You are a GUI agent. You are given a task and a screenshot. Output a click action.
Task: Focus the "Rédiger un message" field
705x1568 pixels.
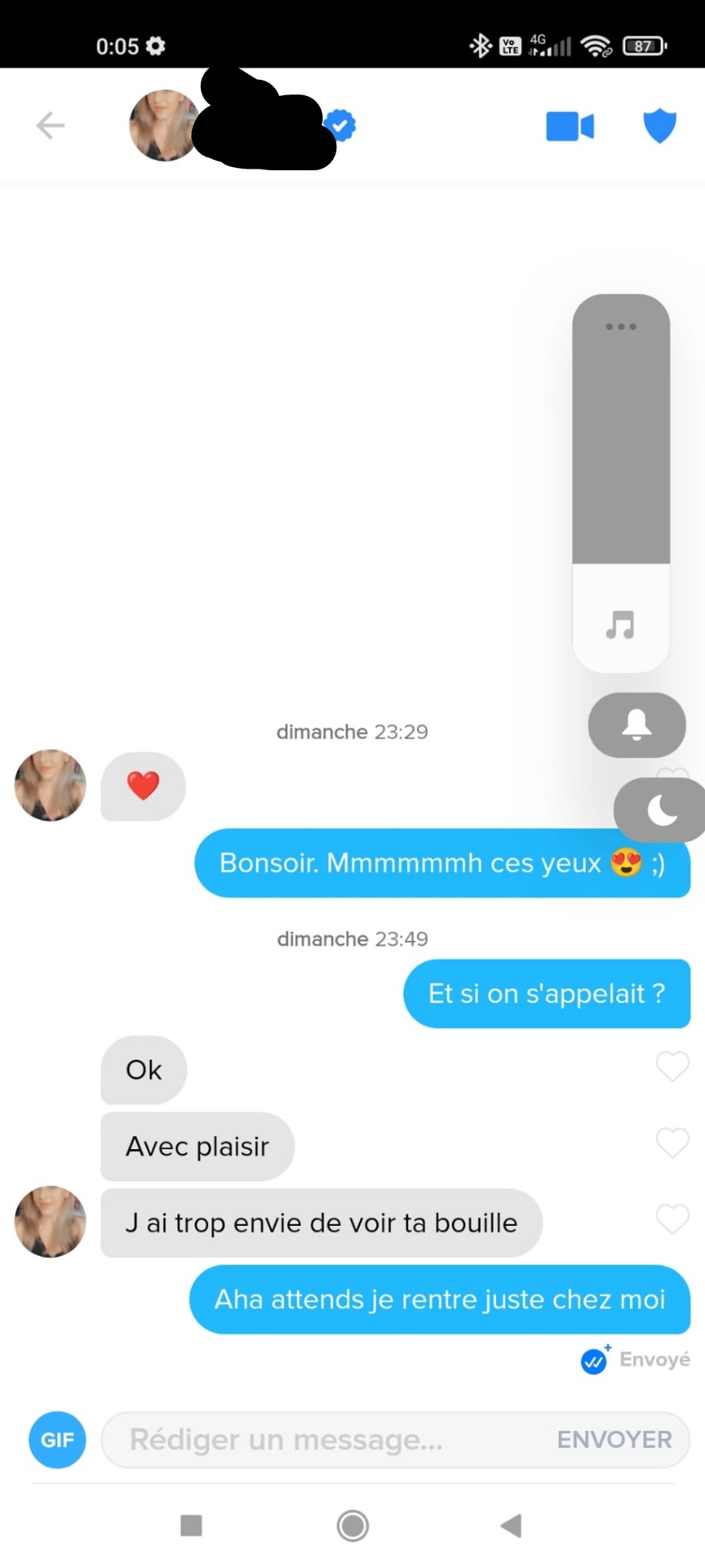(x=323, y=1440)
